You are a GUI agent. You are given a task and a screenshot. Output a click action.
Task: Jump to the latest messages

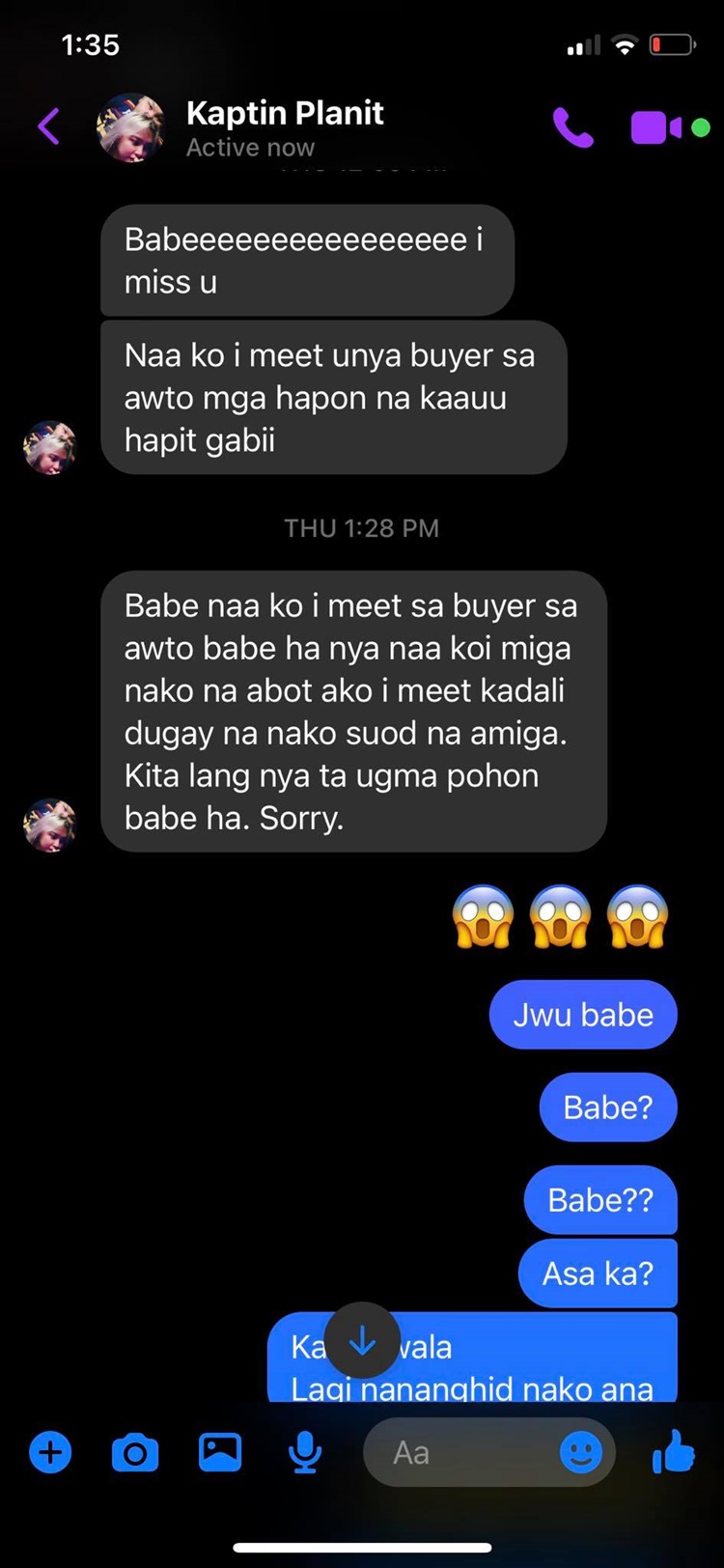pyautogui.click(x=362, y=1340)
